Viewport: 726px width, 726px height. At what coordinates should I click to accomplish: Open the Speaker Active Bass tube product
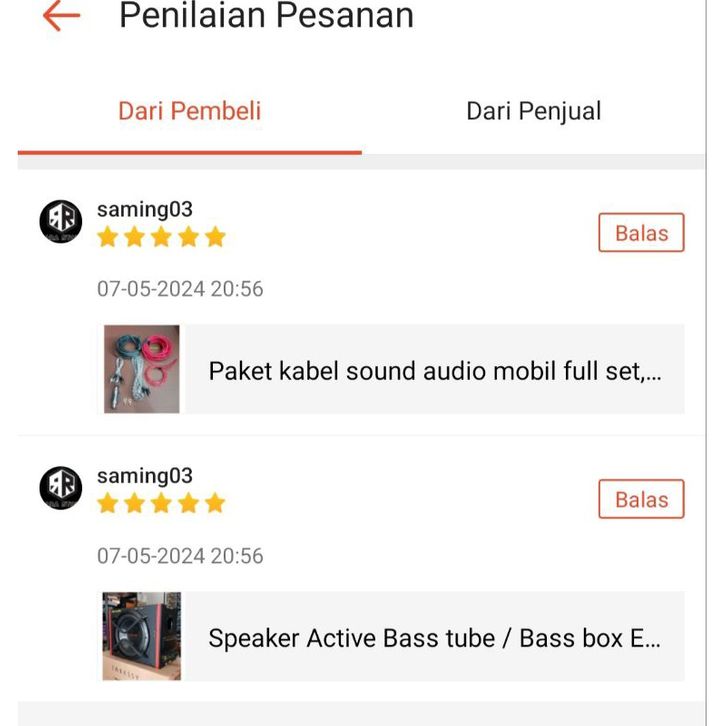[434, 638]
